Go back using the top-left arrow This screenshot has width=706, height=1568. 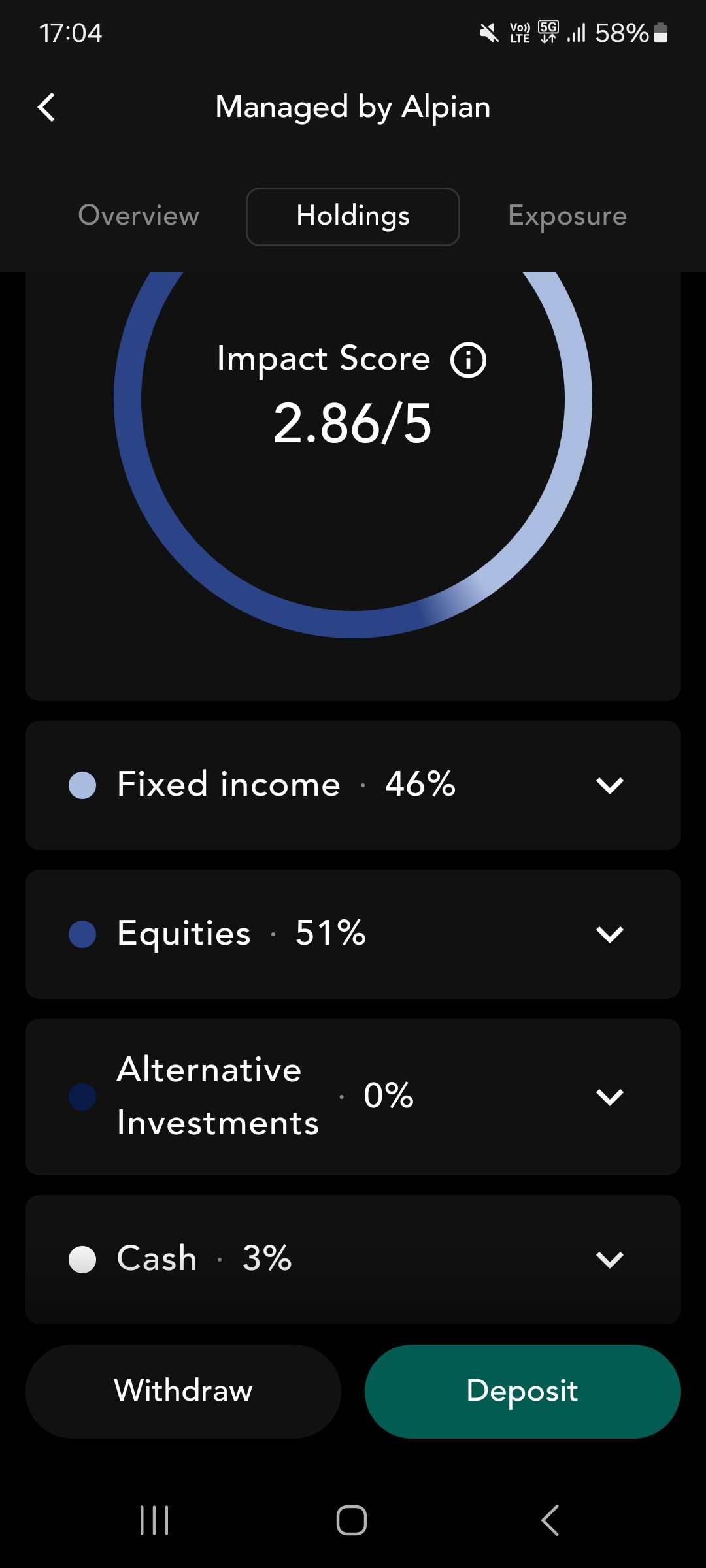point(46,108)
